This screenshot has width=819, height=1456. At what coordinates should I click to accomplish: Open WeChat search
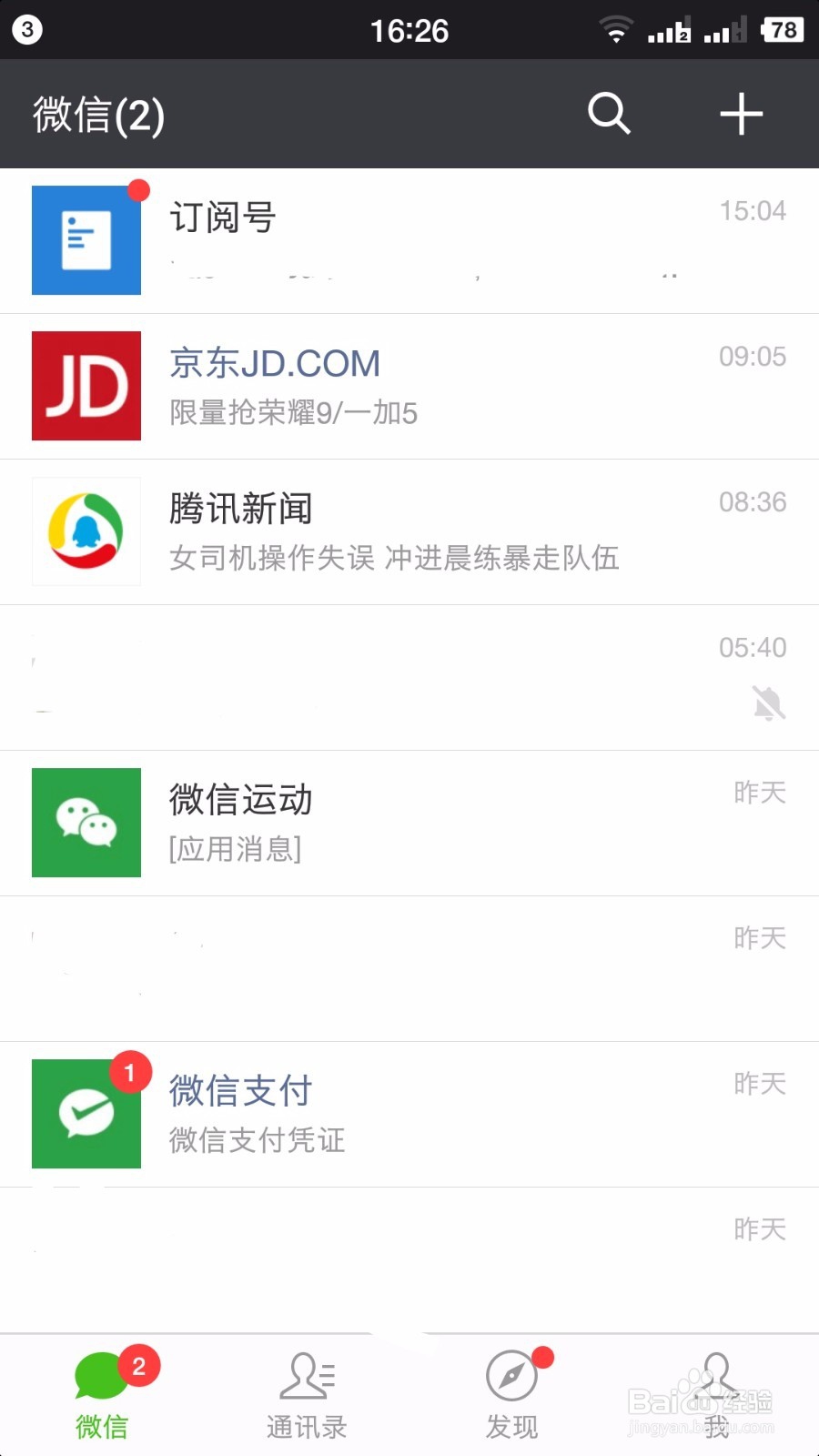(x=608, y=115)
